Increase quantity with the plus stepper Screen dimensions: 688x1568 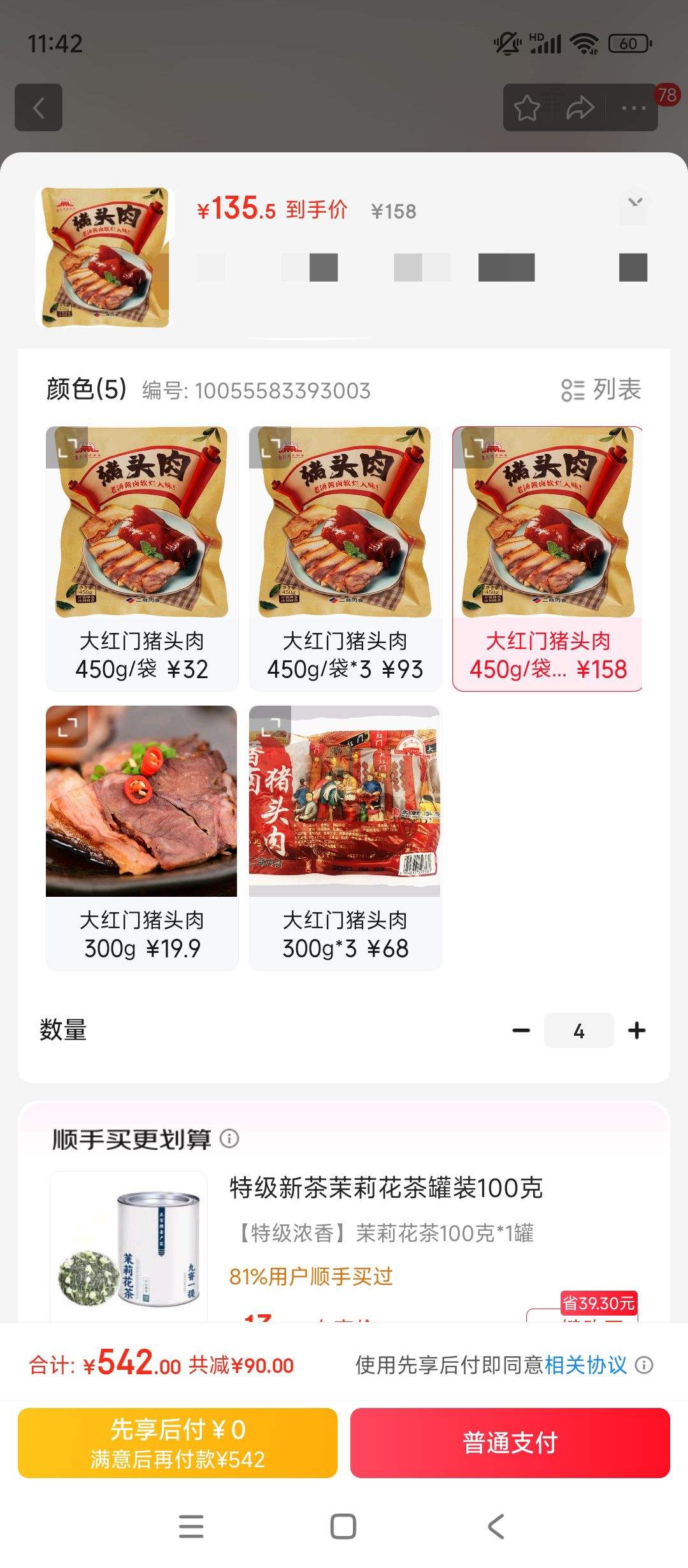636,1029
